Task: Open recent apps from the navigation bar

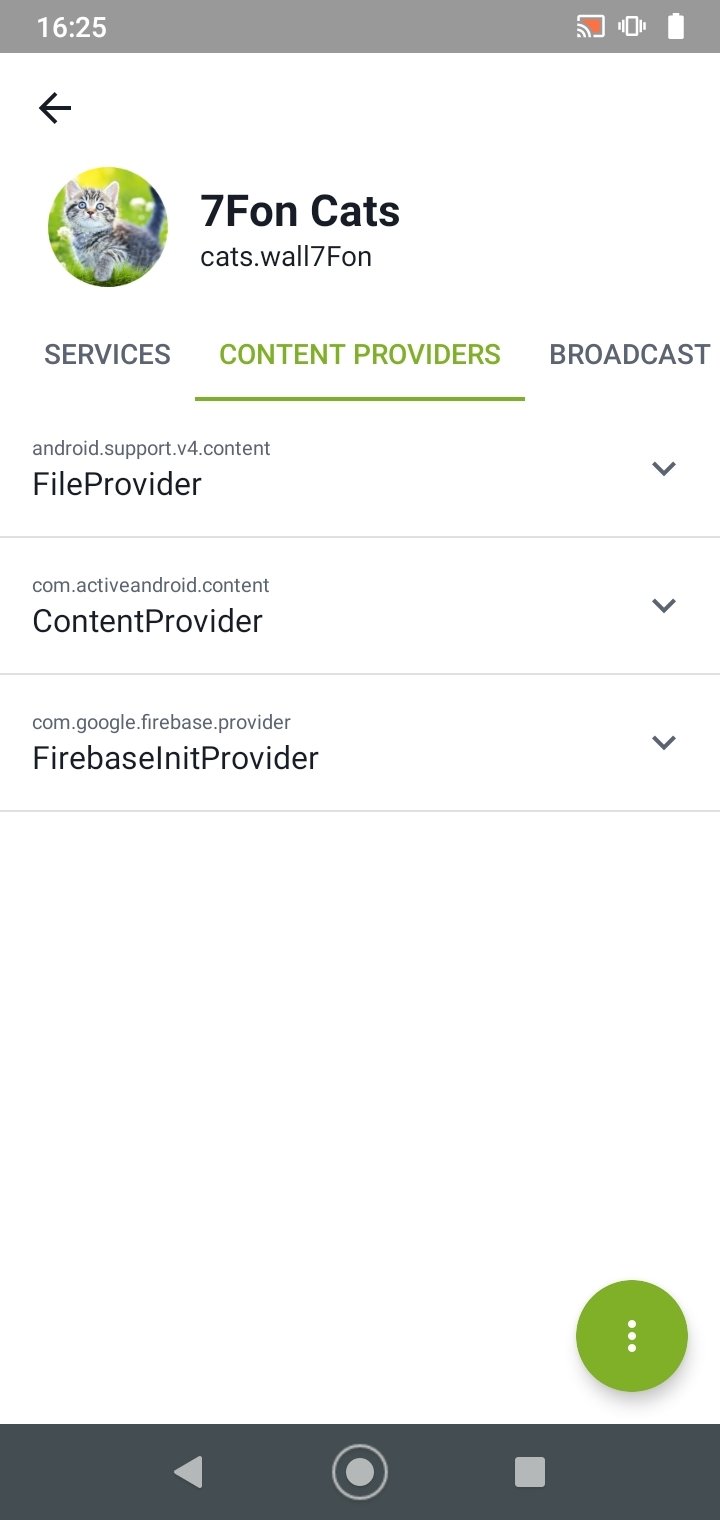Action: [530, 1472]
